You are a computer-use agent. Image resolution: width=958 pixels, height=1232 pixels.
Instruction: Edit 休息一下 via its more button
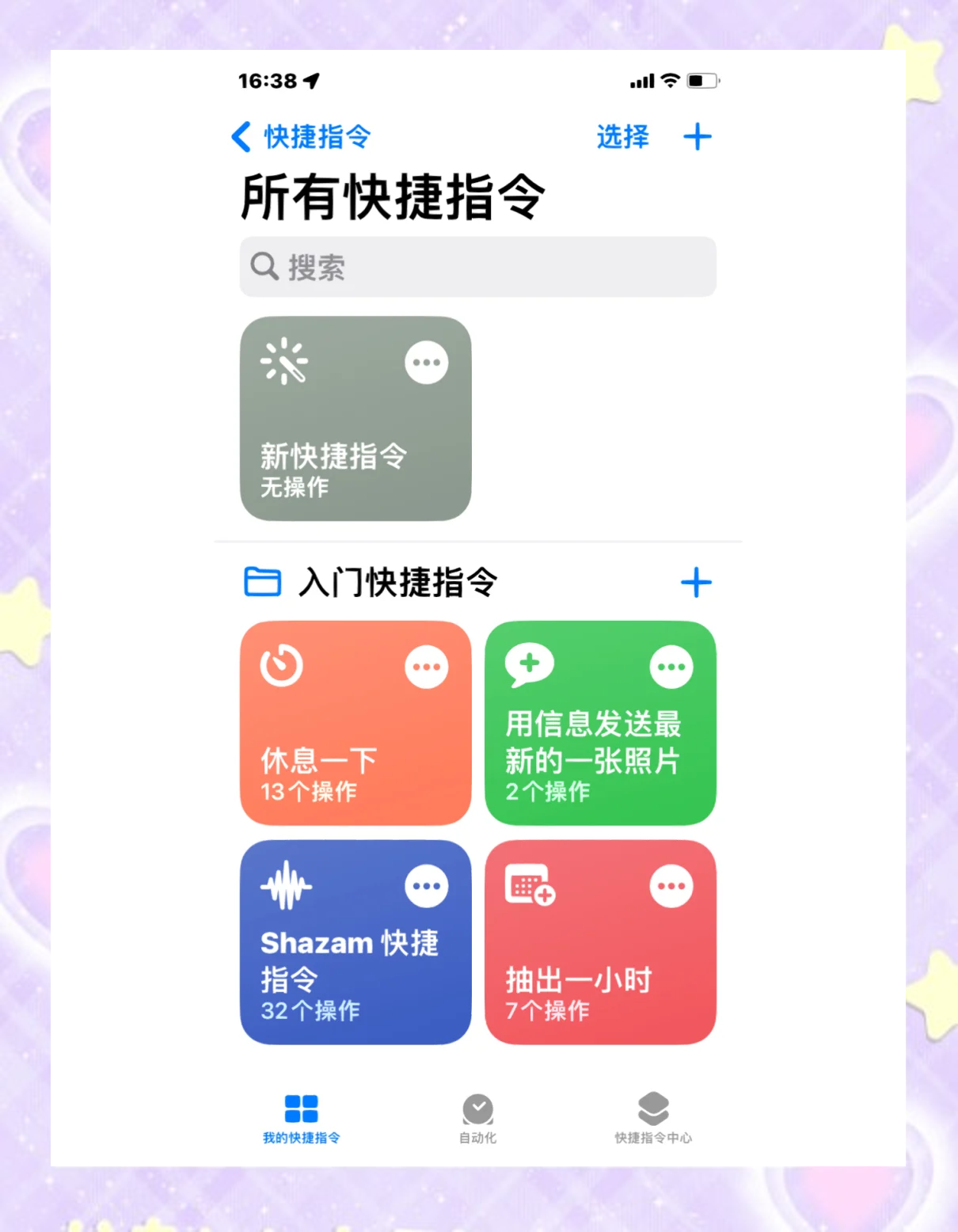426,667
